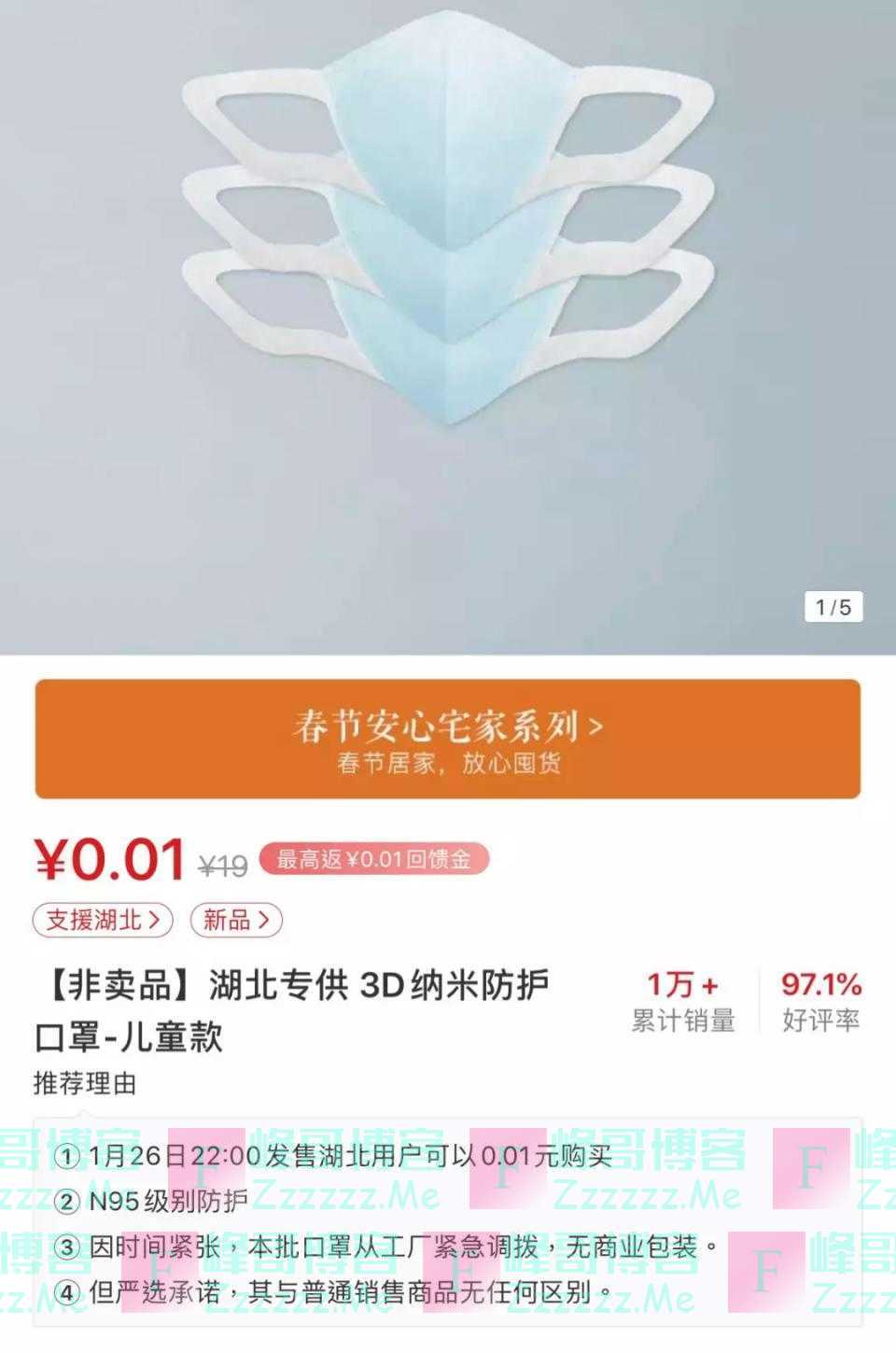Tap the 支援湖北 tag chip
Image resolution: width=896 pixels, height=1353 pixels.
(x=104, y=921)
